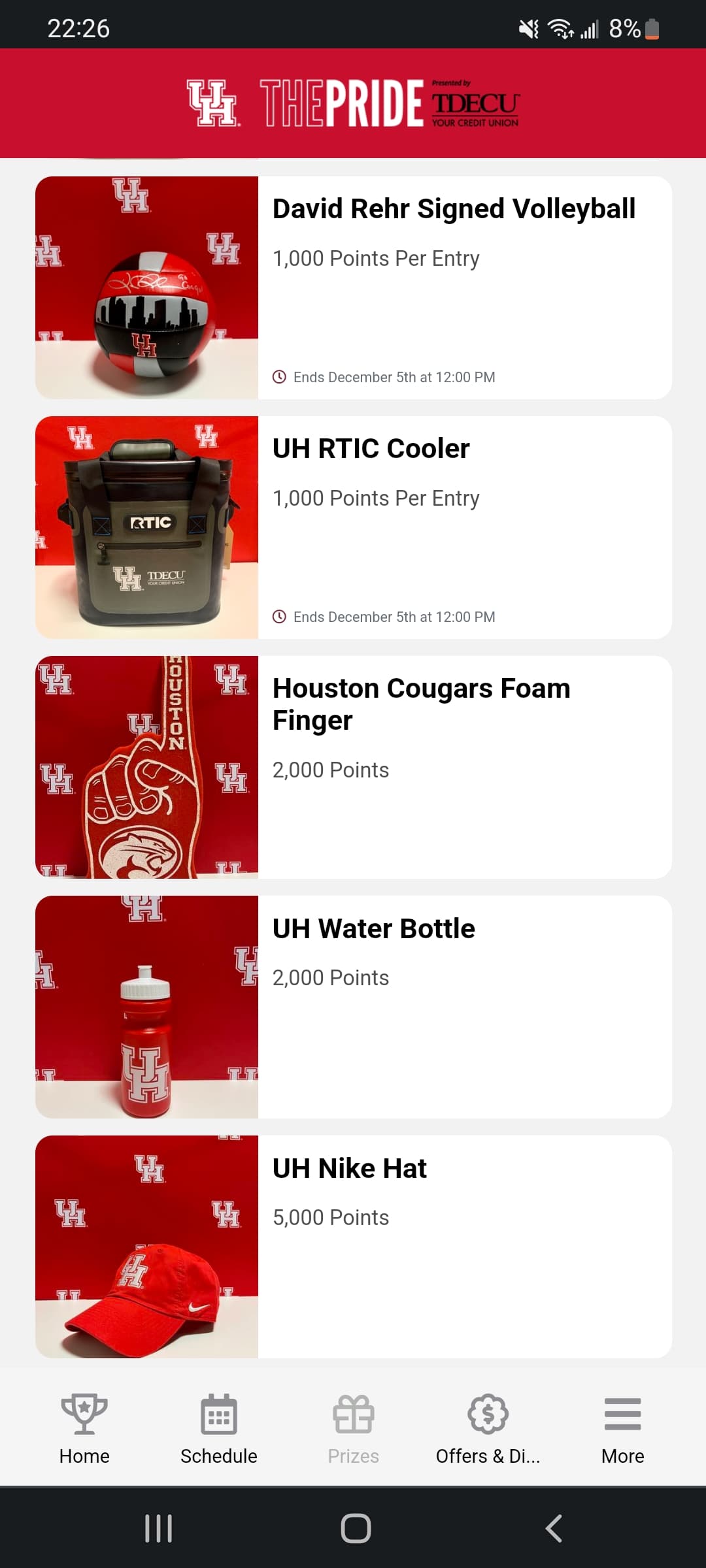Open the More menu tab
706x1568 pixels.
[x=622, y=1429]
